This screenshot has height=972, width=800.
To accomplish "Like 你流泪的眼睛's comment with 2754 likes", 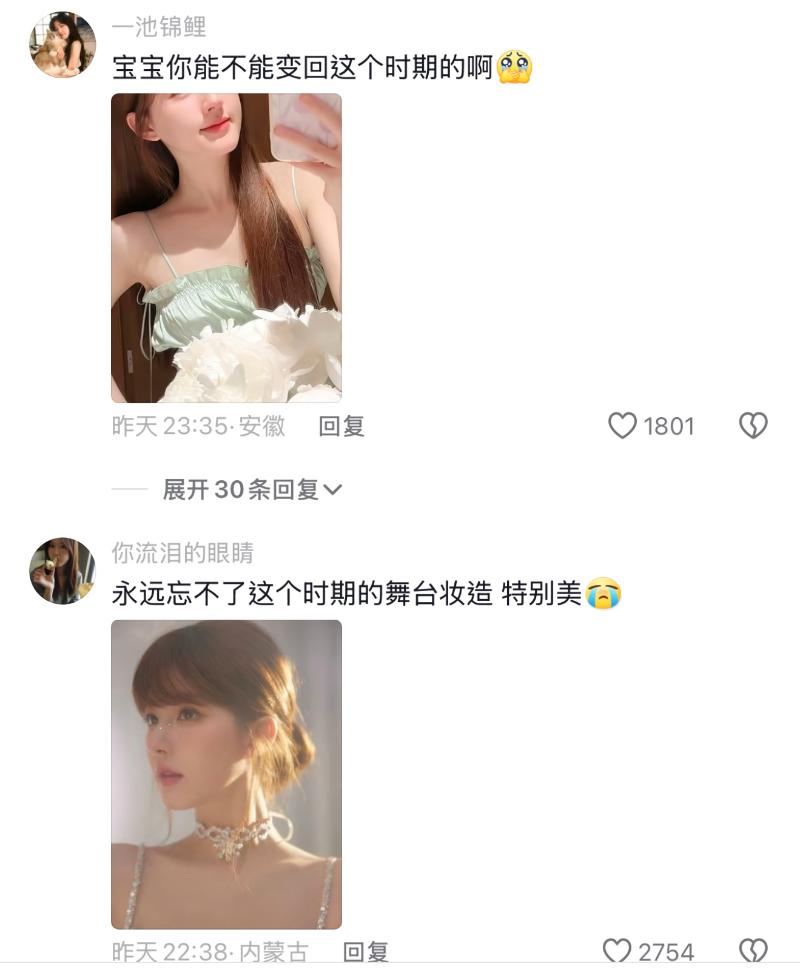I will (617, 951).
